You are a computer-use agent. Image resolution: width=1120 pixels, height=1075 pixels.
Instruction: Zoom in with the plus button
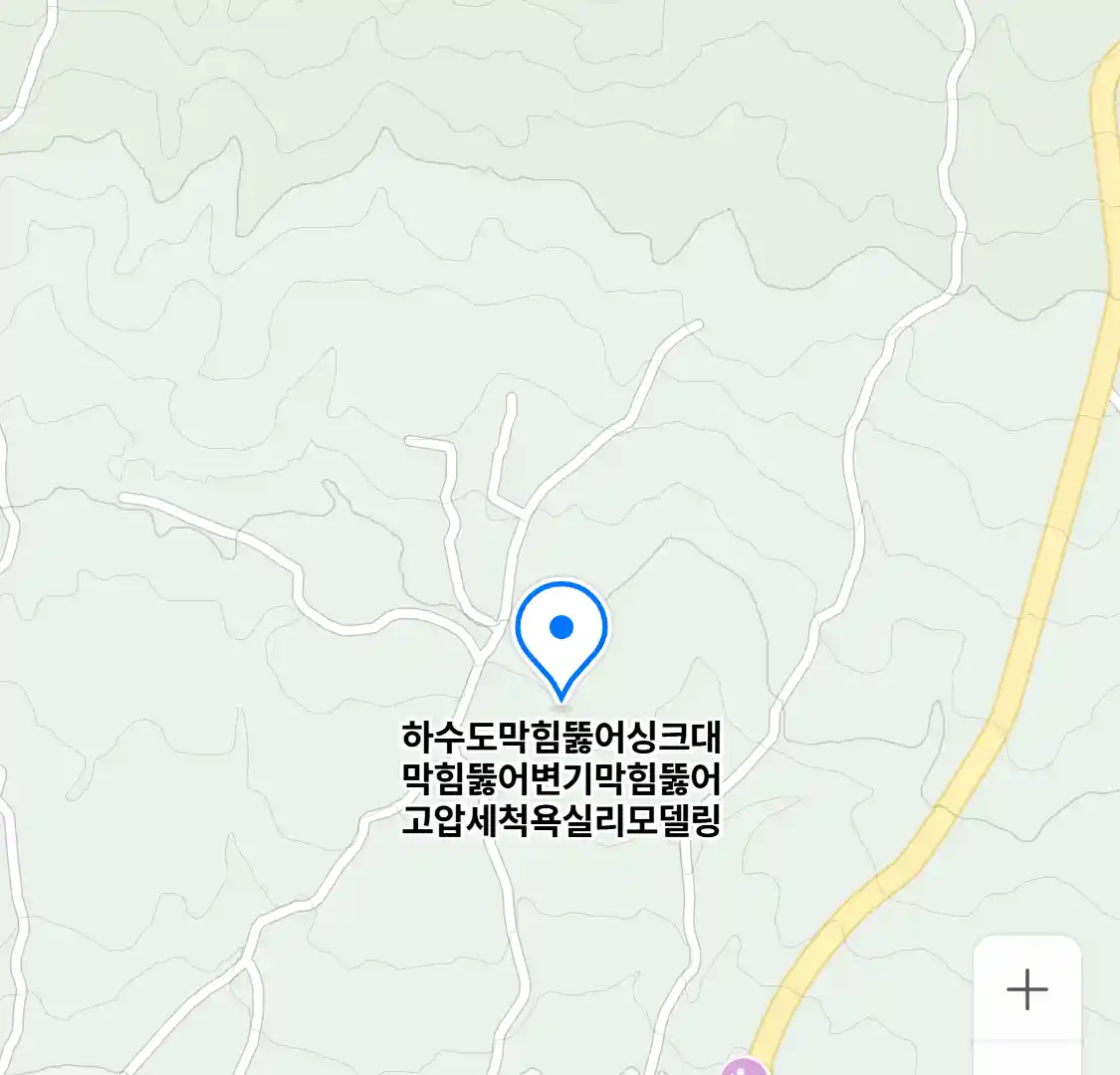tap(1026, 989)
